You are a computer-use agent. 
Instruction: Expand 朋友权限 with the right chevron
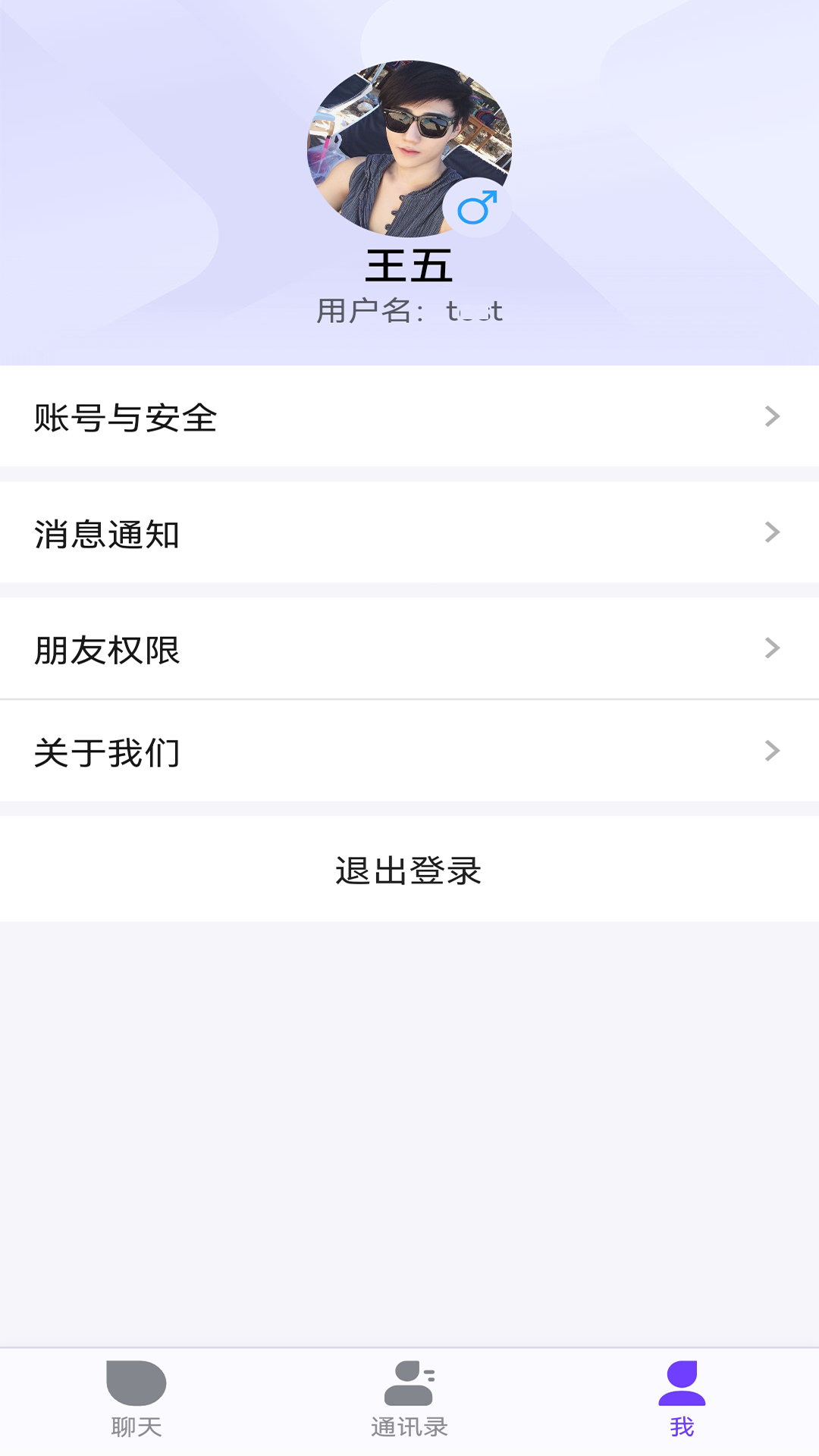[x=772, y=647]
